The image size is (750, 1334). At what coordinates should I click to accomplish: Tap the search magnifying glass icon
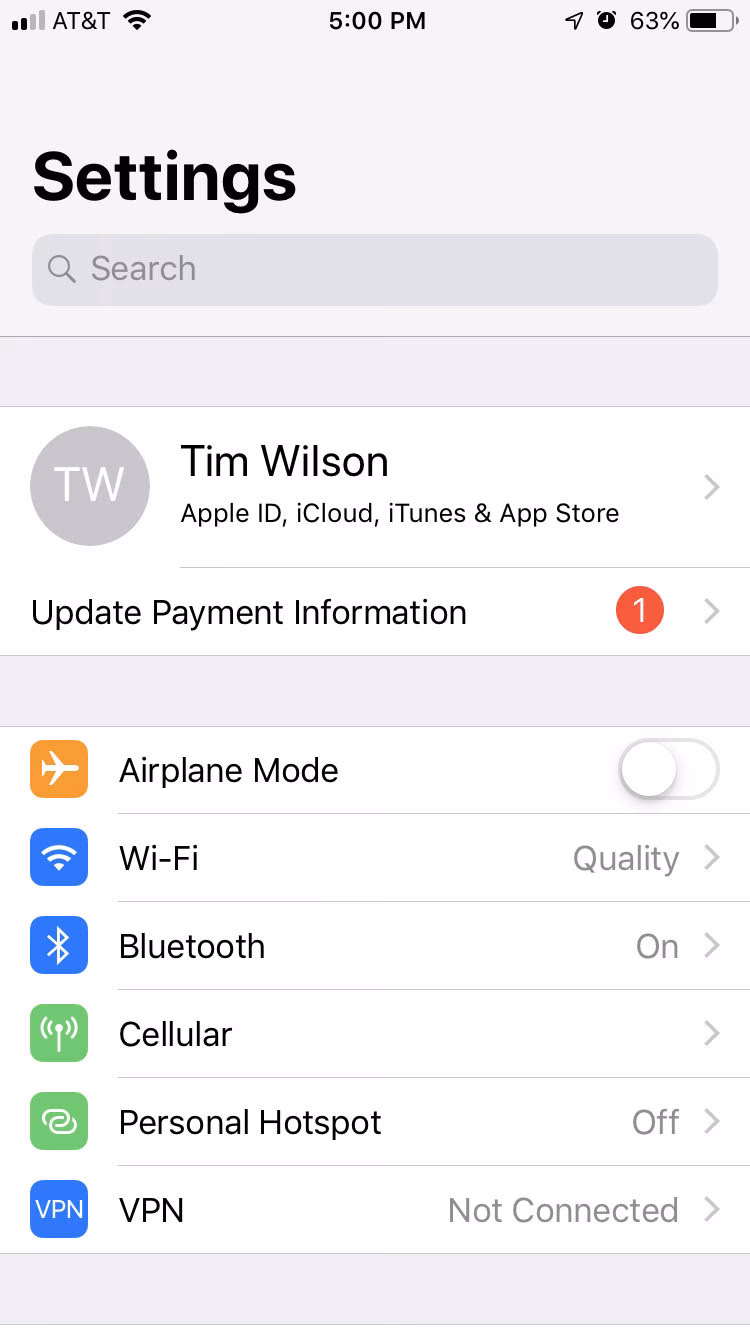point(62,269)
